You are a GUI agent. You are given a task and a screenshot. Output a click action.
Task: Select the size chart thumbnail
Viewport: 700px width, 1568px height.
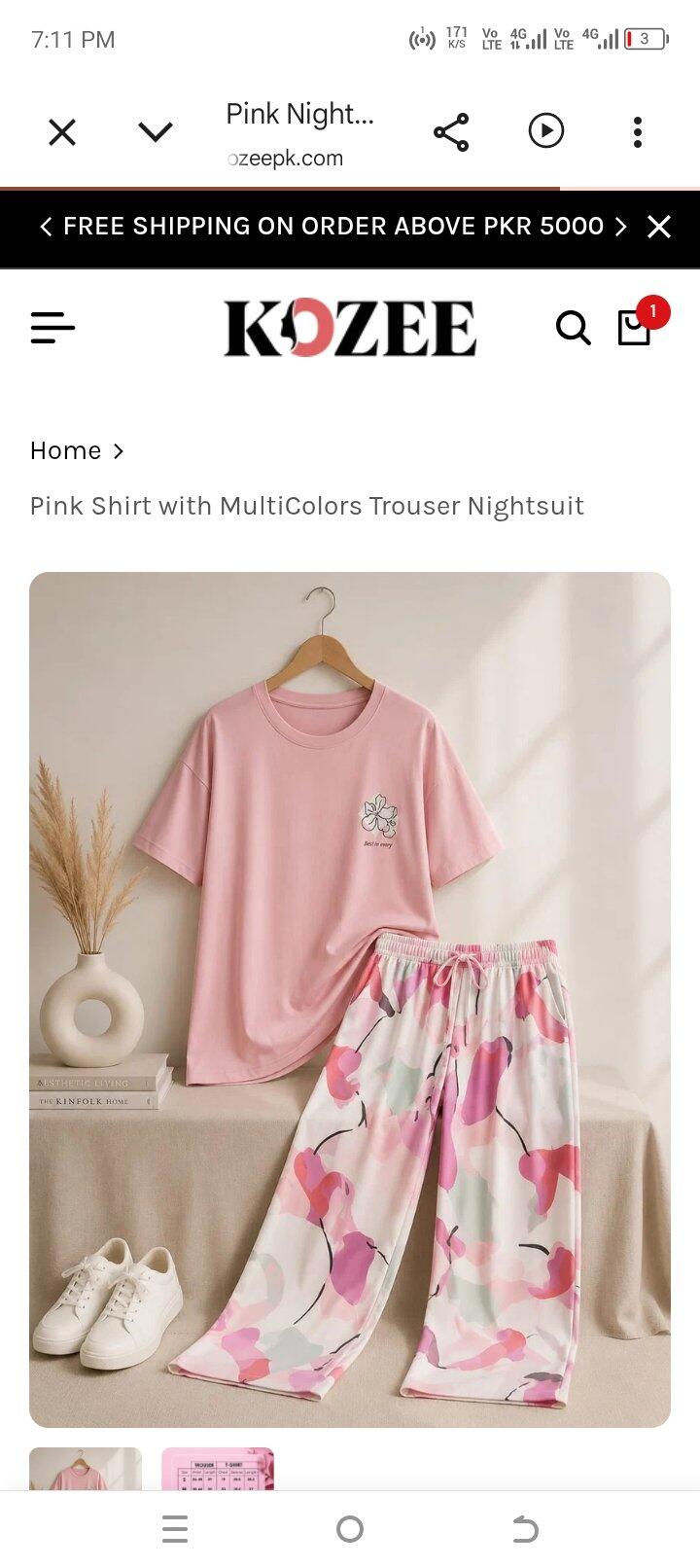click(218, 1469)
